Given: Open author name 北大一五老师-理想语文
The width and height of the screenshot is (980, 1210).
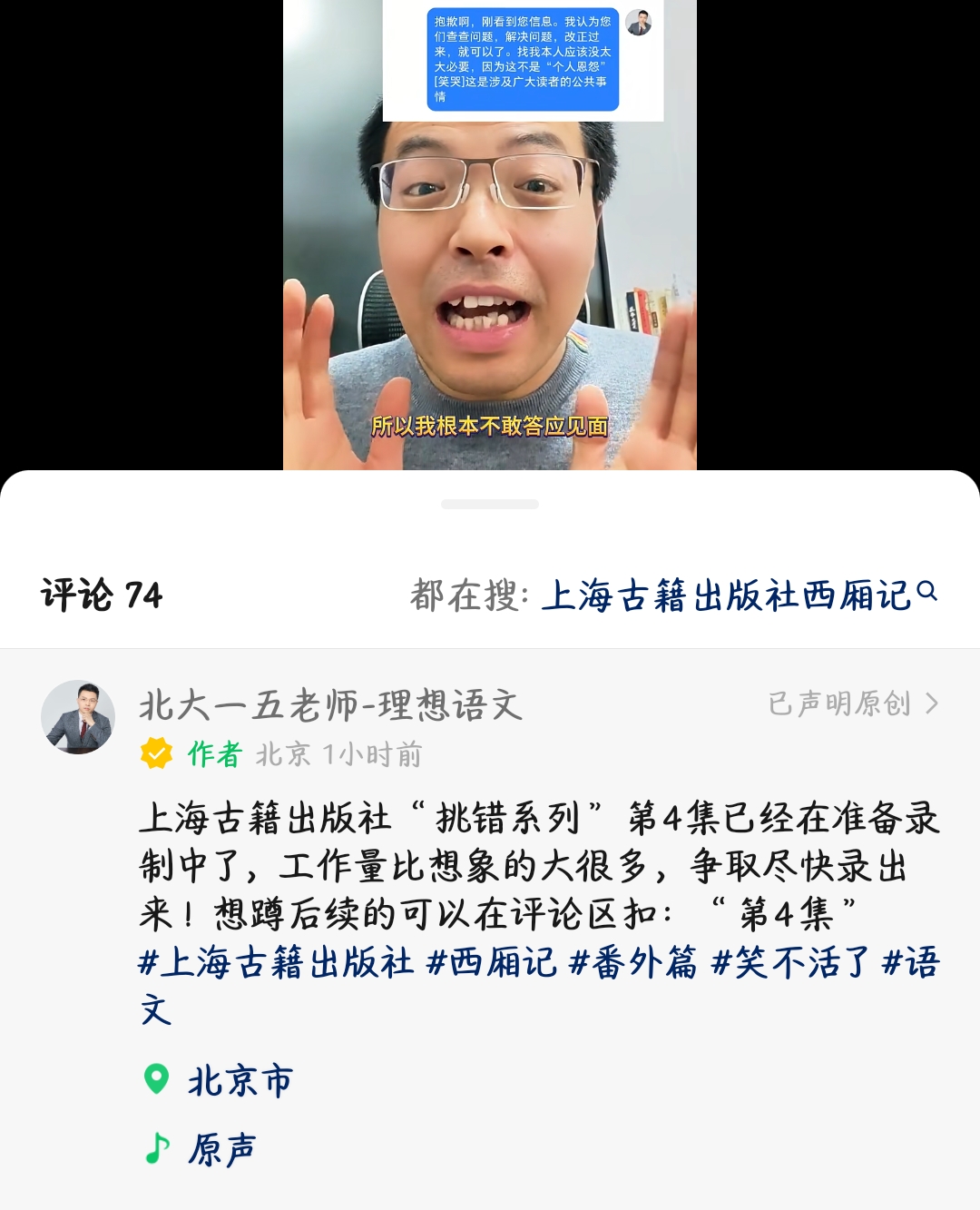Looking at the screenshot, I should tap(330, 705).
